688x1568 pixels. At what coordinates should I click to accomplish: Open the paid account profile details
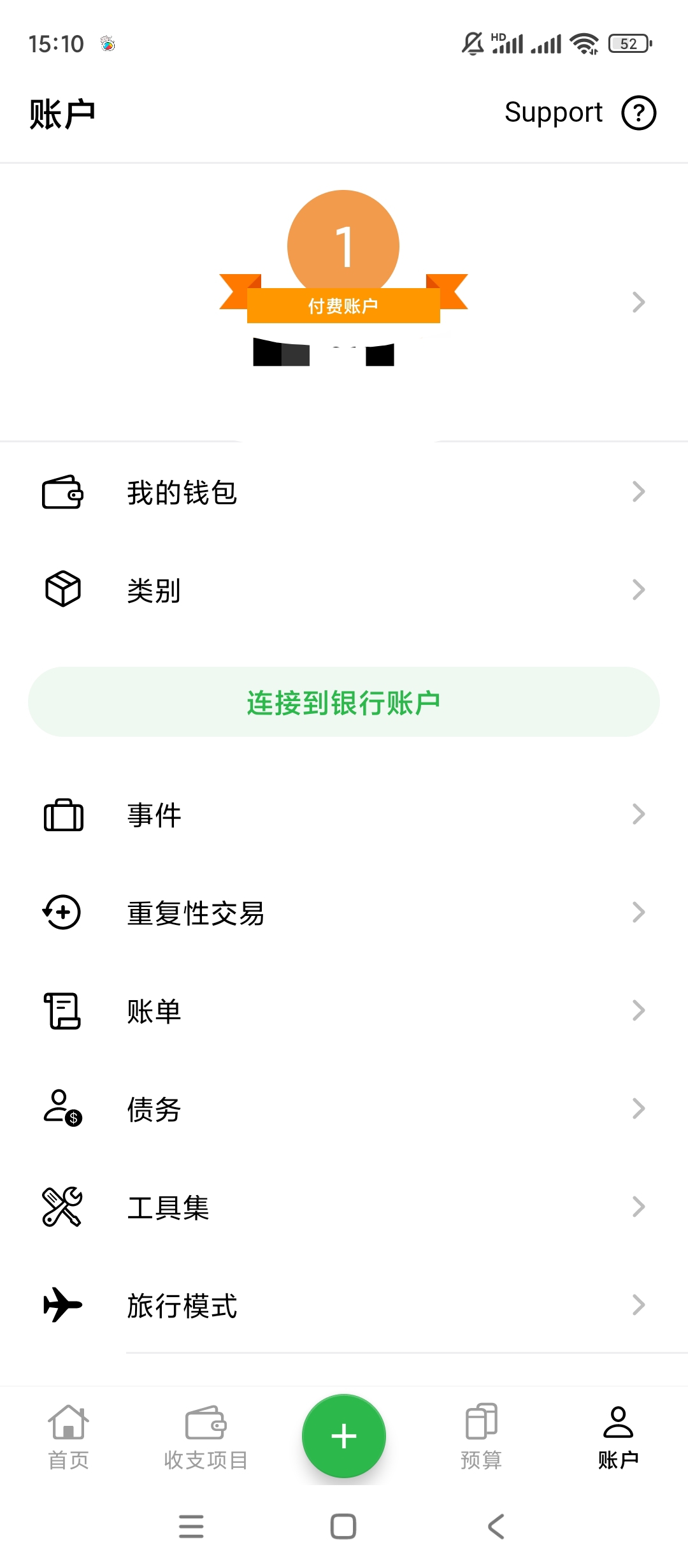pyautogui.click(x=638, y=302)
